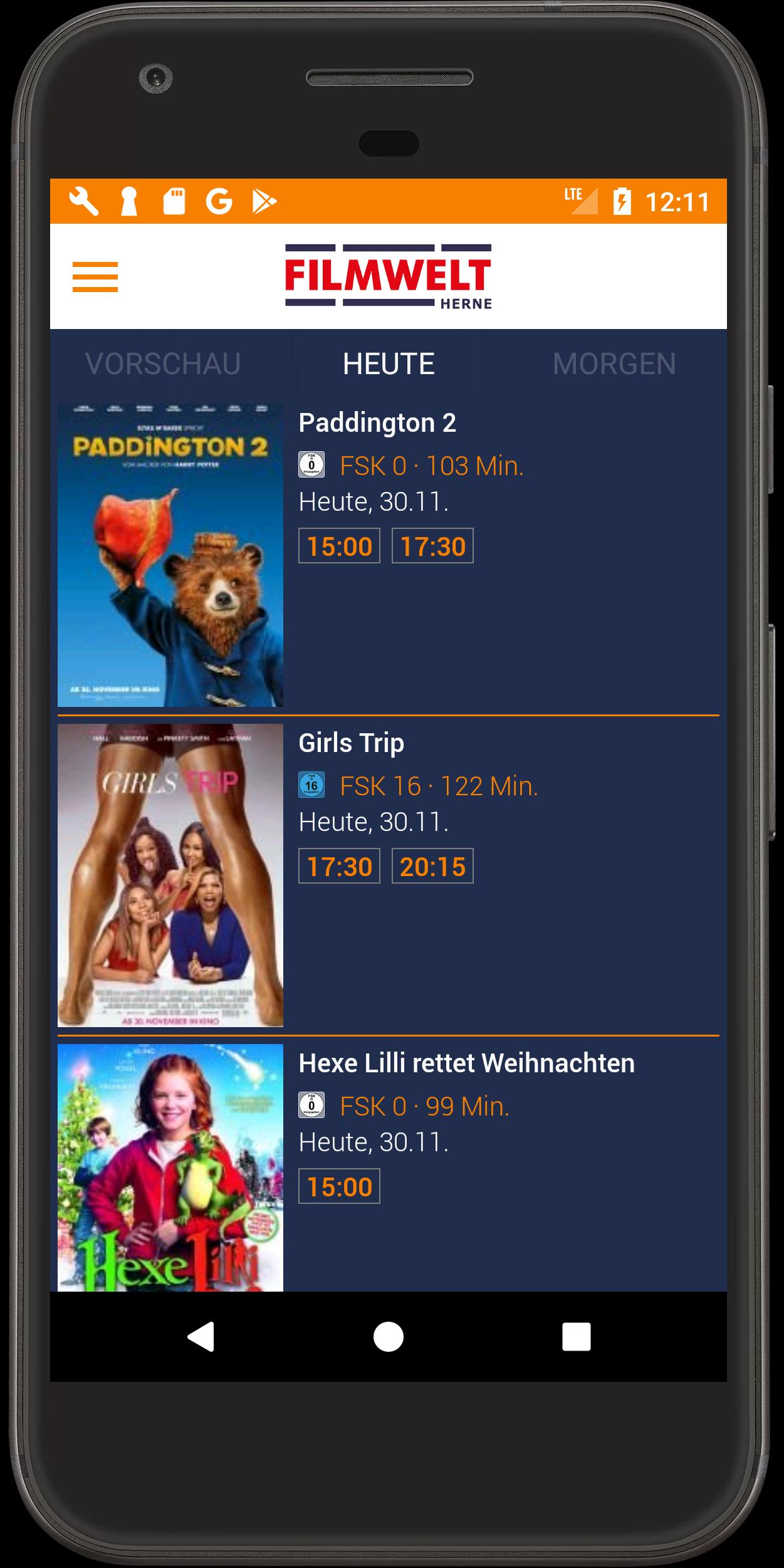This screenshot has width=784, height=1568.
Task: Book Paddington 2 at 15:00
Action: coord(339,546)
